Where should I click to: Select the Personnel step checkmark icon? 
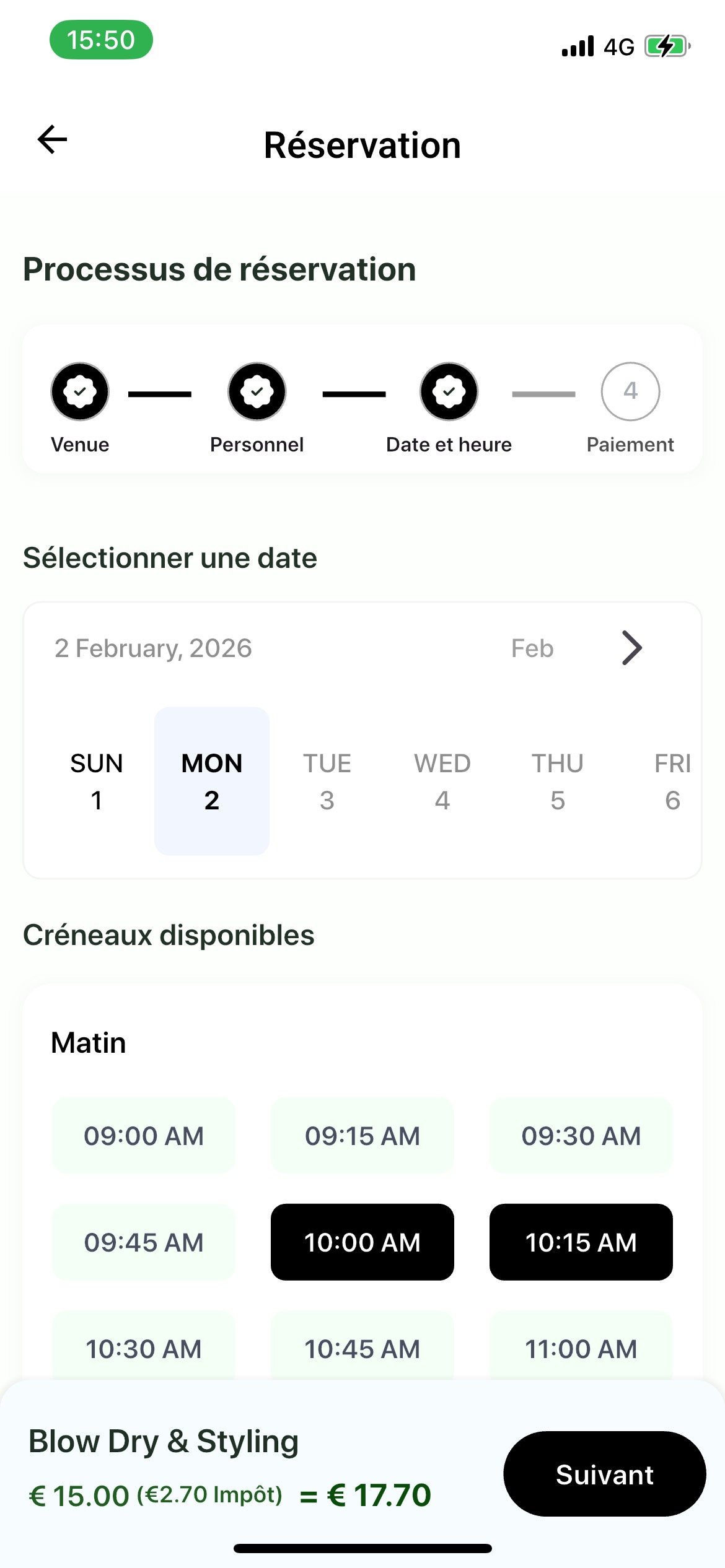tap(257, 391)
